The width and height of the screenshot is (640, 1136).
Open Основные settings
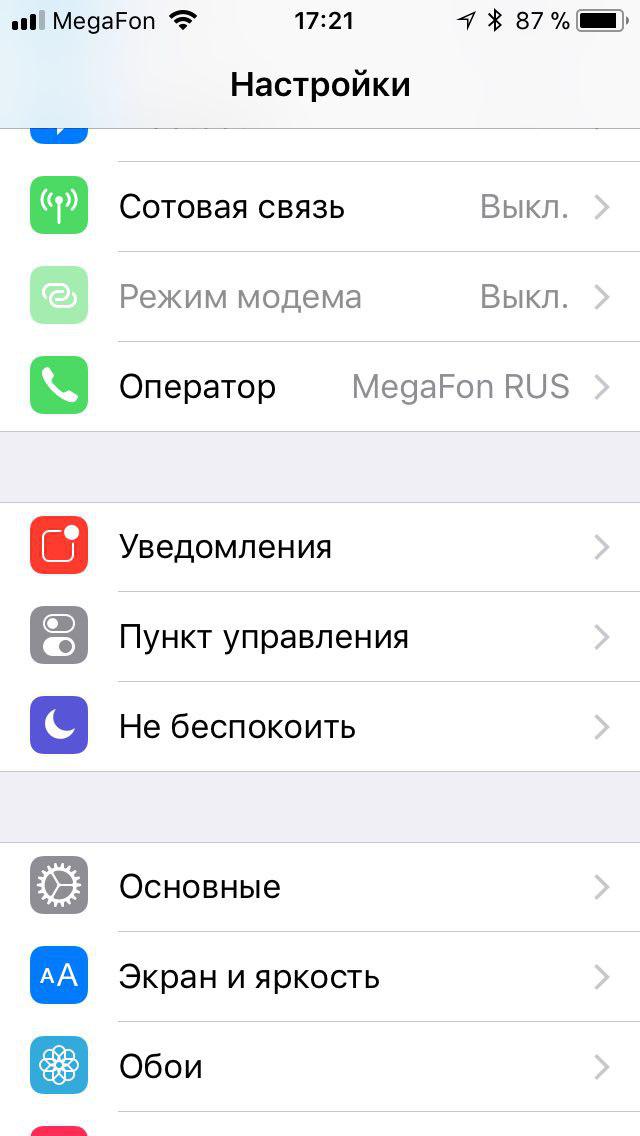[x=320, y=887]
